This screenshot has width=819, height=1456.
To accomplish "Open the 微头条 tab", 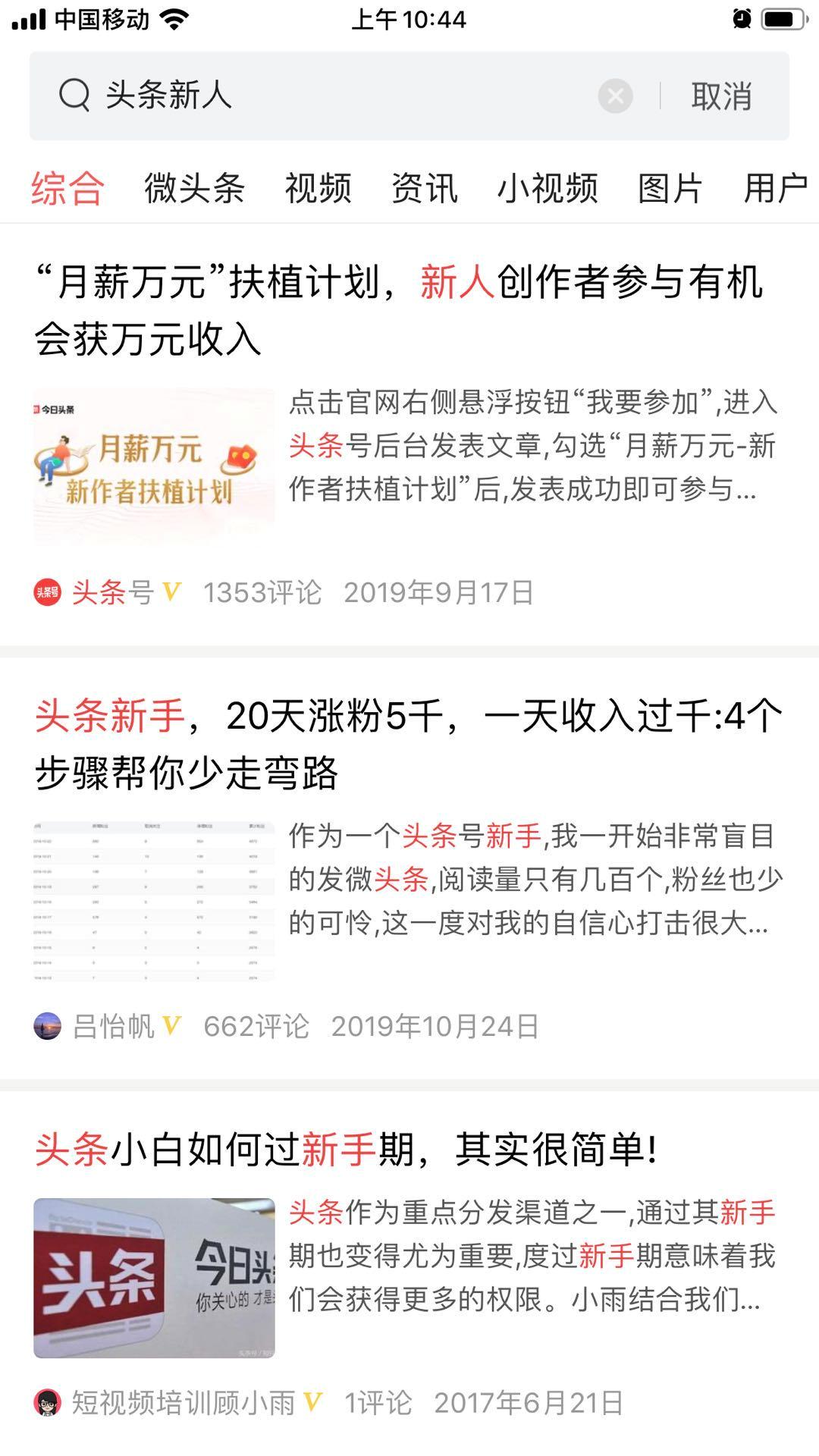I will point(196,187).
